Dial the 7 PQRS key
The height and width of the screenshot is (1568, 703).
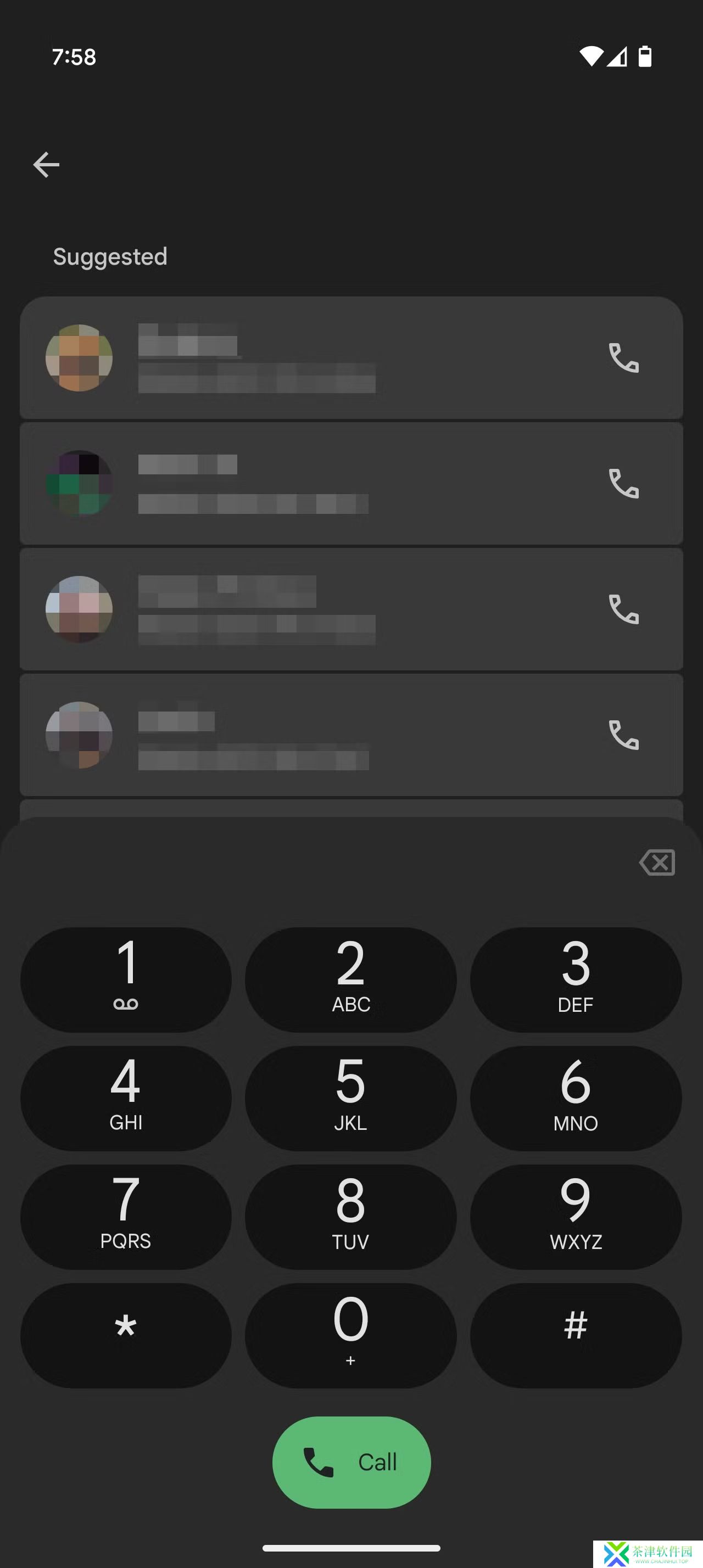(x=126, y=1216)
